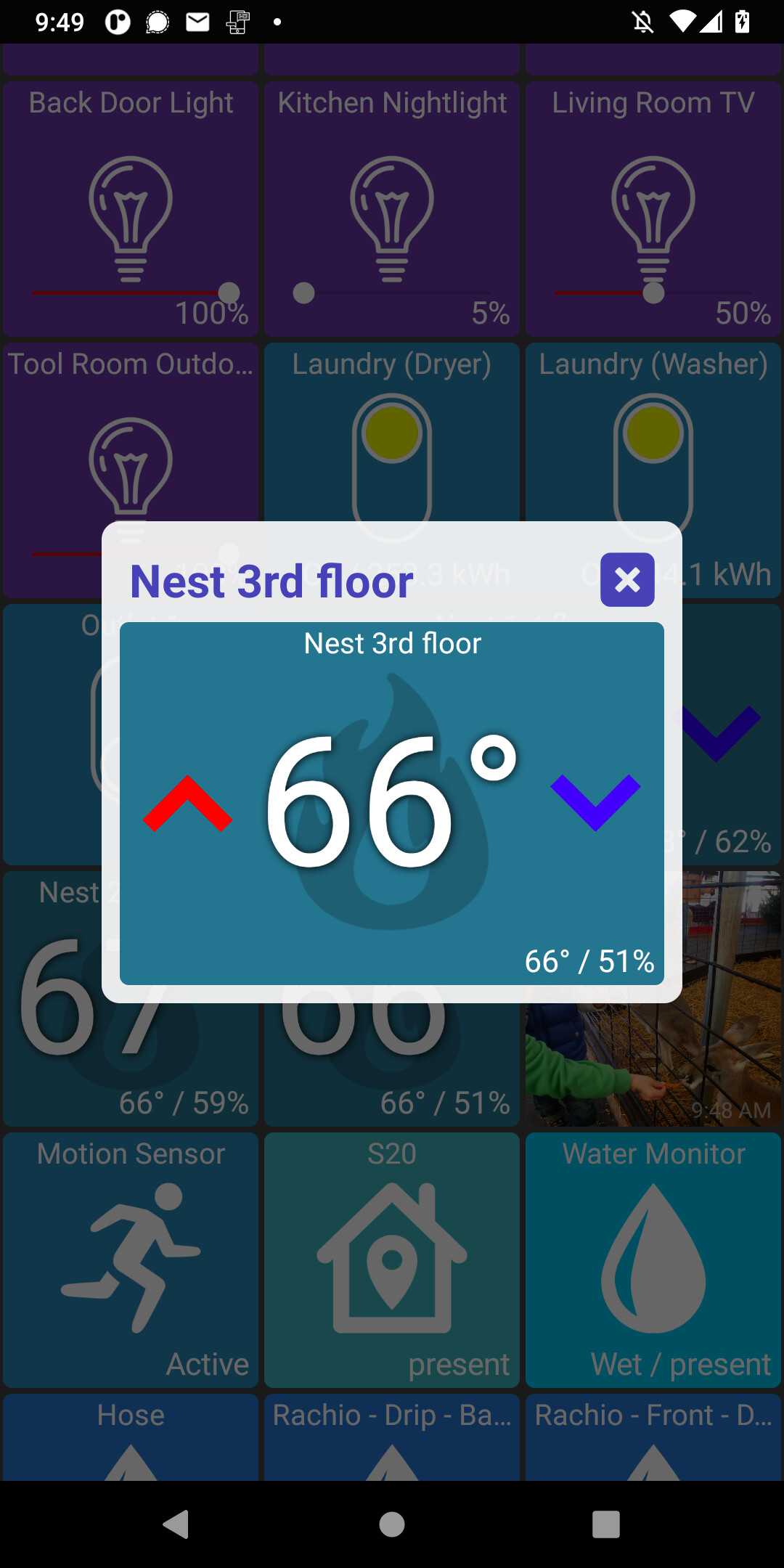Go back using the system back button
Image resolution: width=784 pixels, height=1568 pixels.
(x=176, y=1524)
